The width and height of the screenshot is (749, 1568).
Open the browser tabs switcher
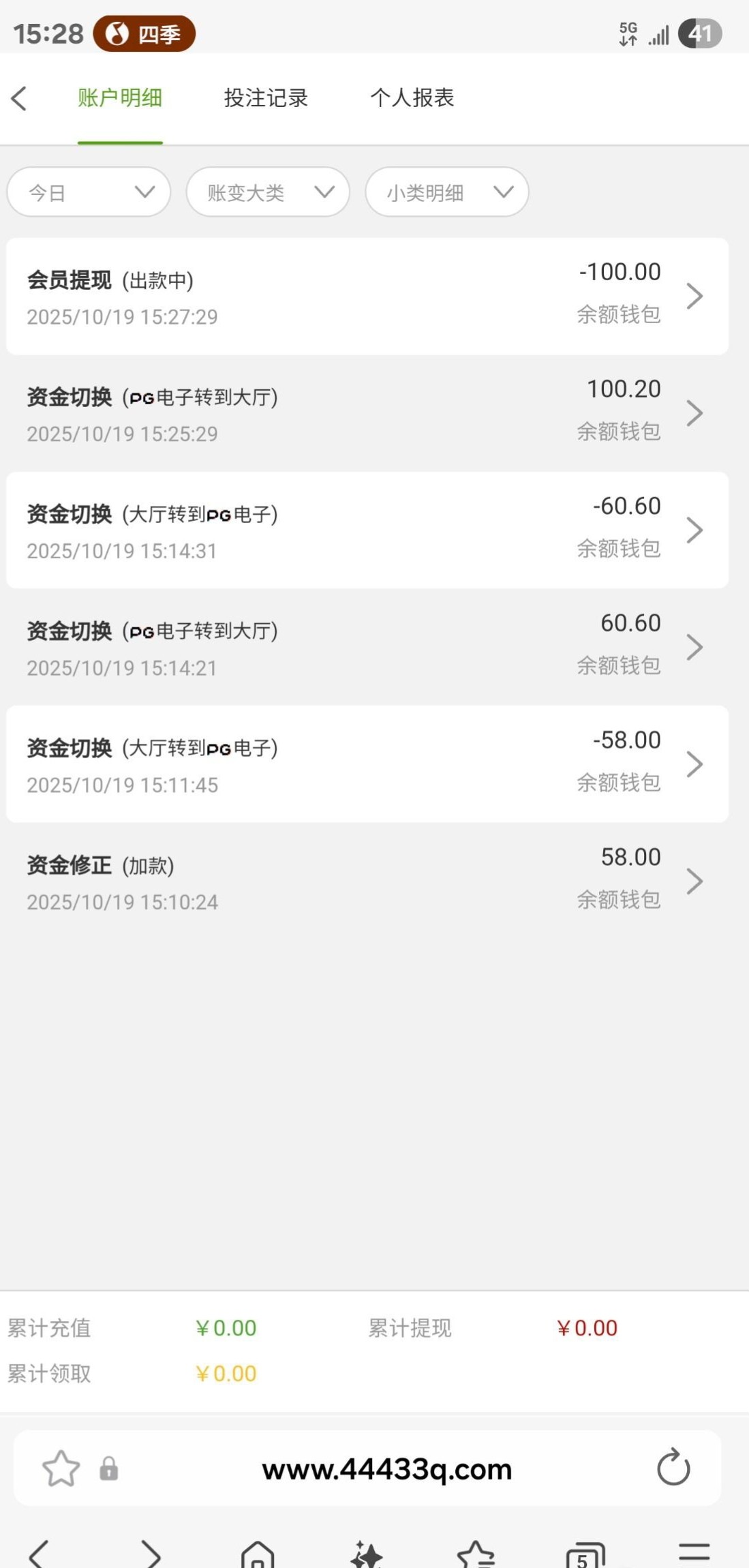[x=585, y=1556]
